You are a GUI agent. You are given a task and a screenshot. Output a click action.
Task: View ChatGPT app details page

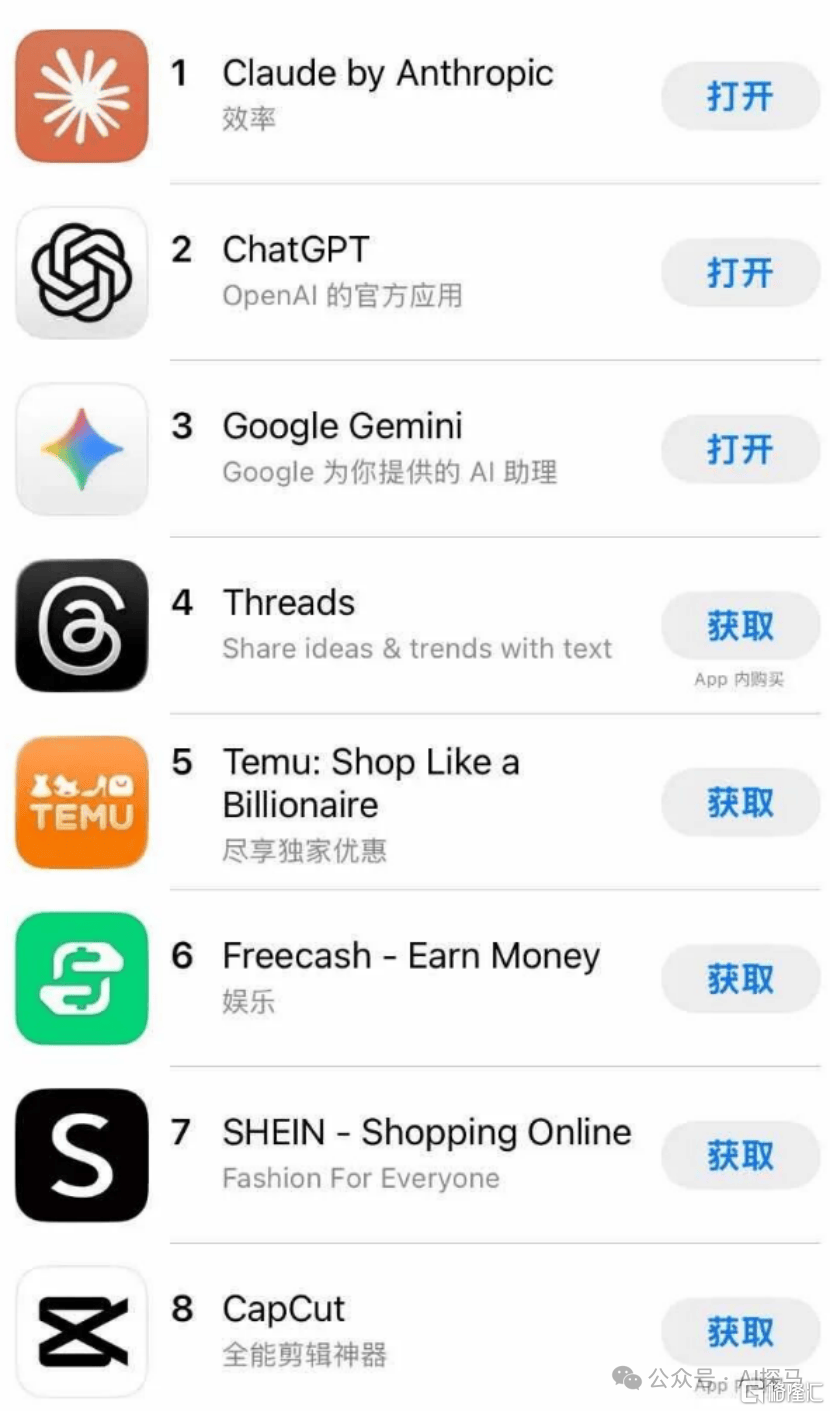point(296,250)
